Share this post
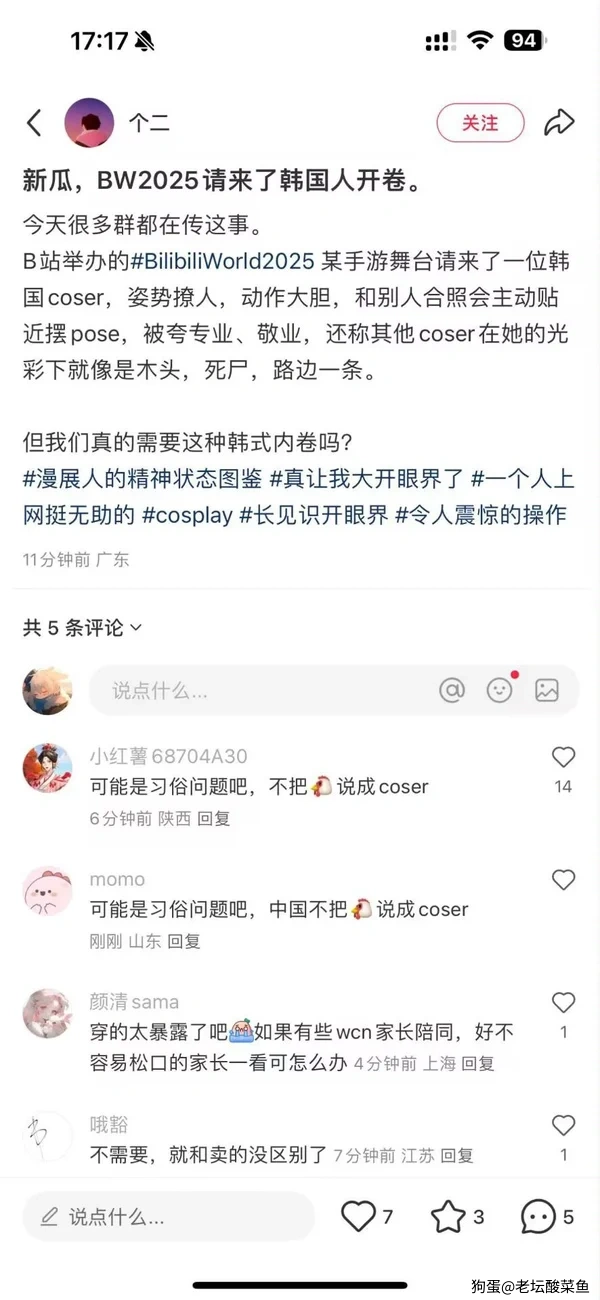This screenshot has height=1300, width=600. [559, 123]
